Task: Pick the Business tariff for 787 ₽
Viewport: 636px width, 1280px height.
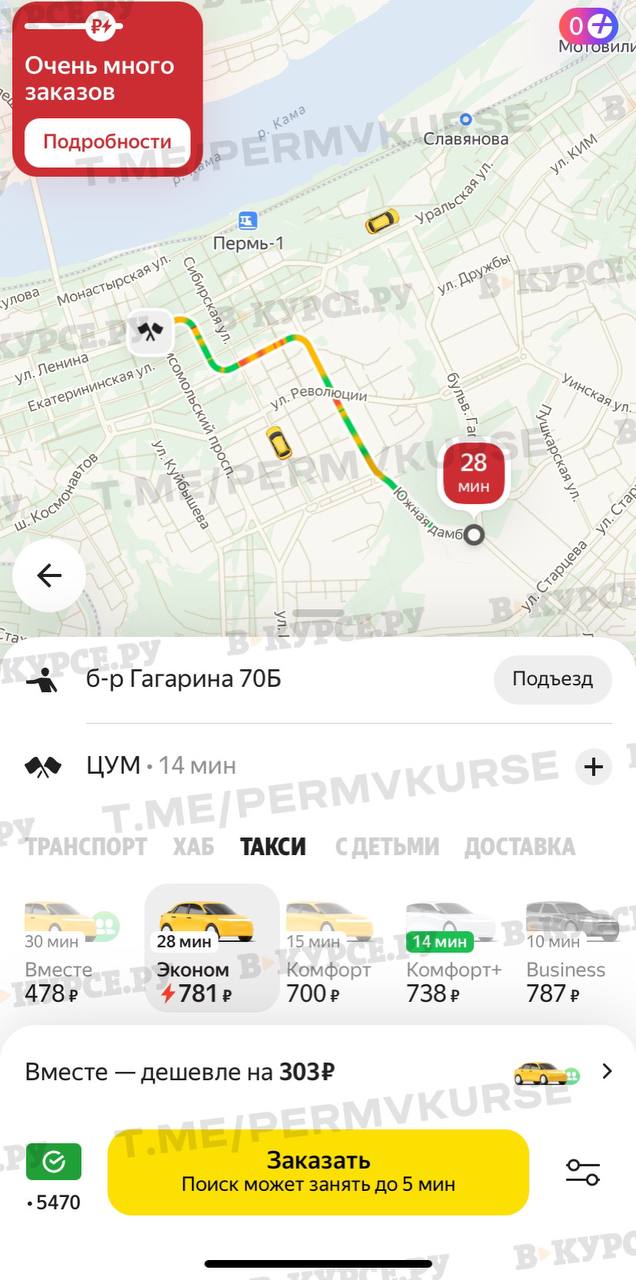Action: 570,948
